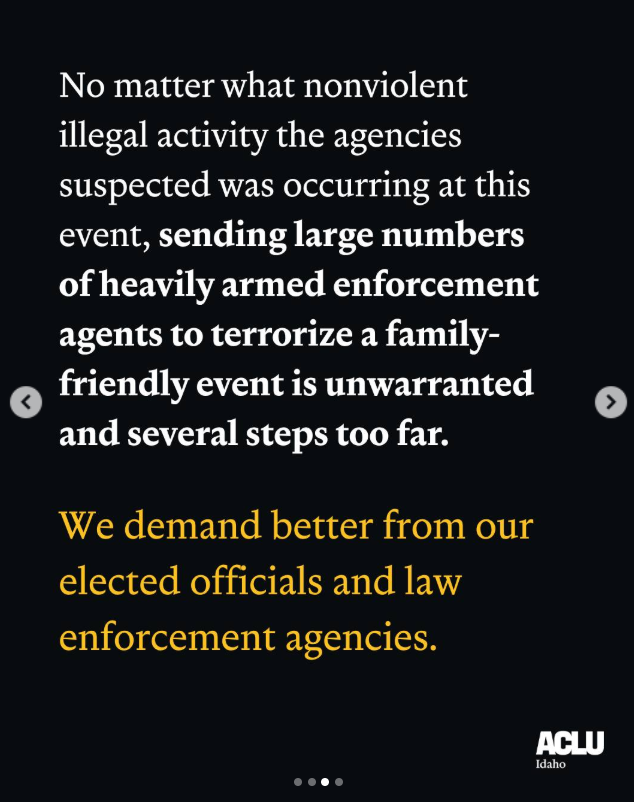Advance to the next carousel slide
Screen dimensions: 634x802
click(610, 402)
